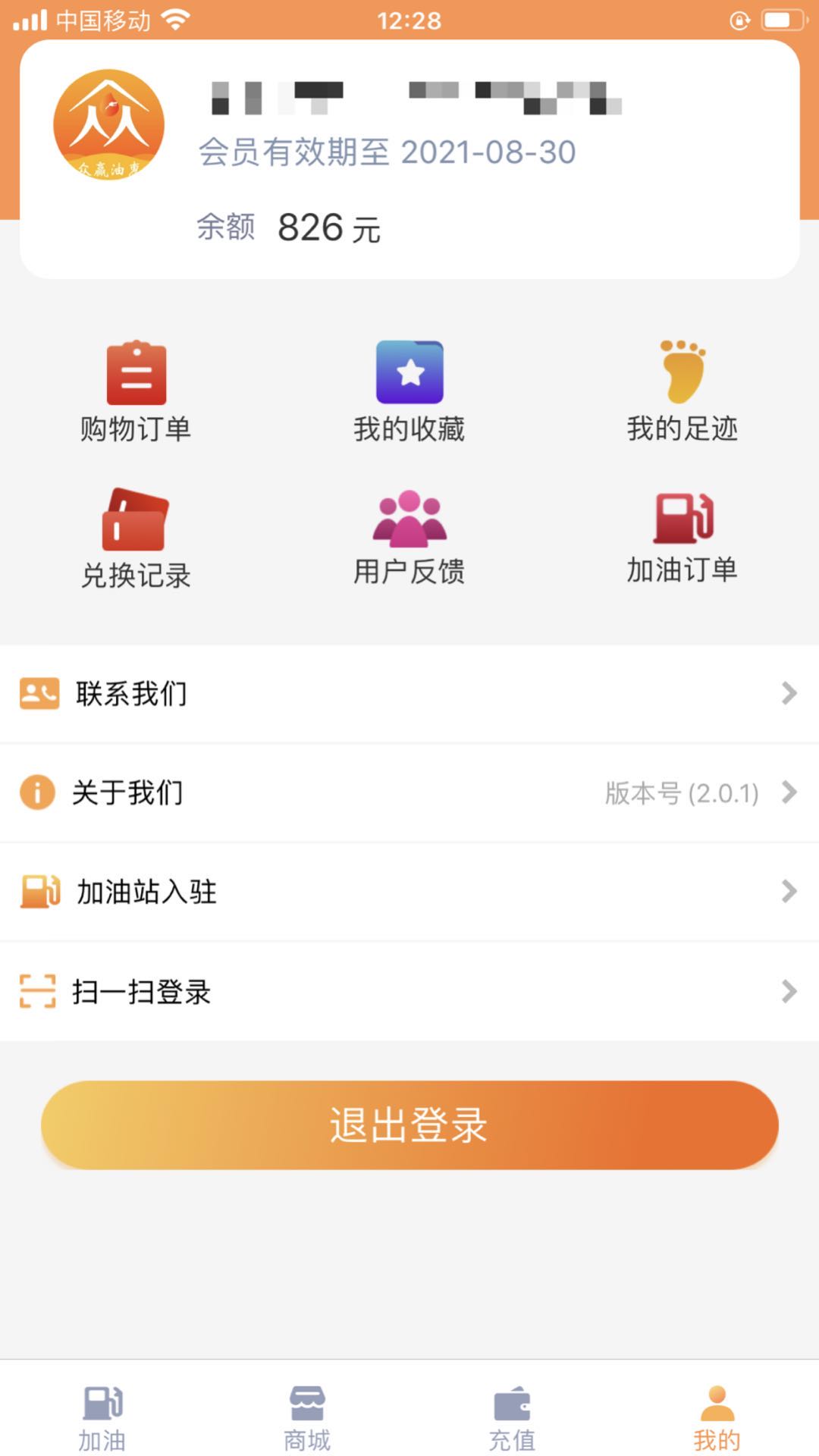Image resolution: width=819 pixels, height=1456 pixels.
Task: Open the 联系我们 row
Action: 409,693
